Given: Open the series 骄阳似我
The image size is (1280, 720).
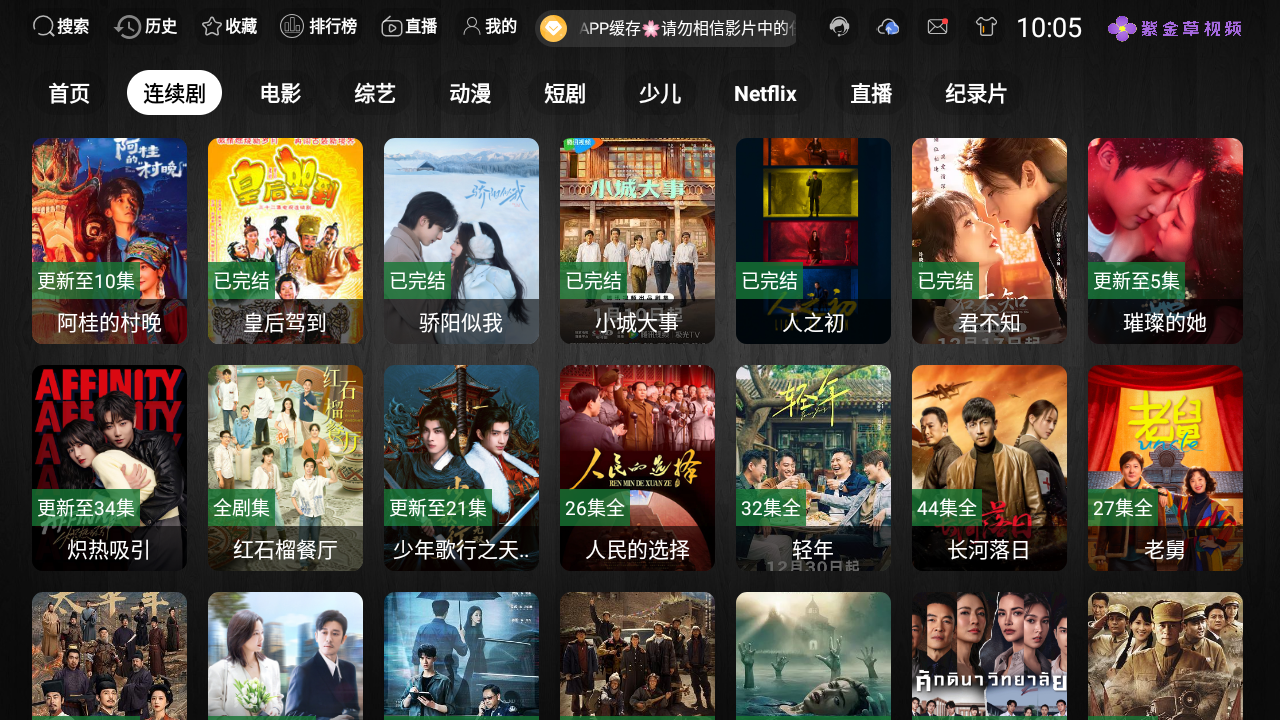Looking at the screenshot, I should click(461, 240).
